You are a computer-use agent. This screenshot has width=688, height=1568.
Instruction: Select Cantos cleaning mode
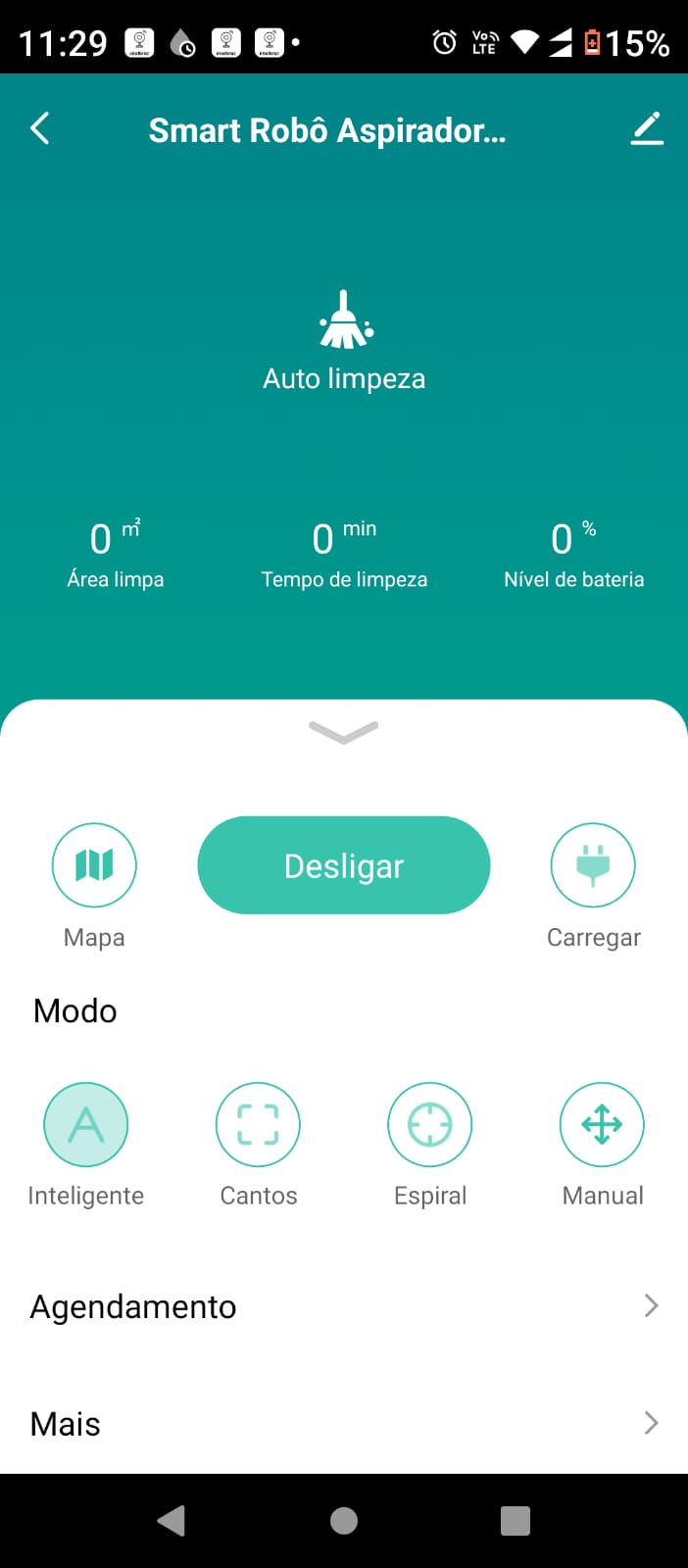click(x=258, y=1124)
